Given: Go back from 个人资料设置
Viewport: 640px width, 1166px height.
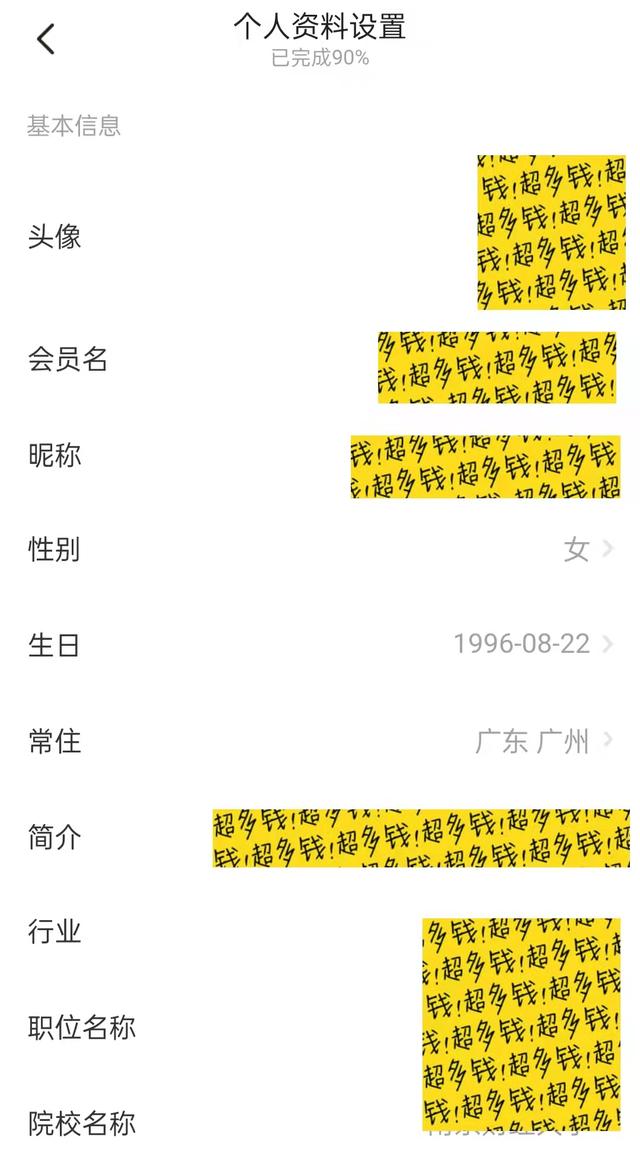Looking at the screenshot, I should tap(45, 40).
